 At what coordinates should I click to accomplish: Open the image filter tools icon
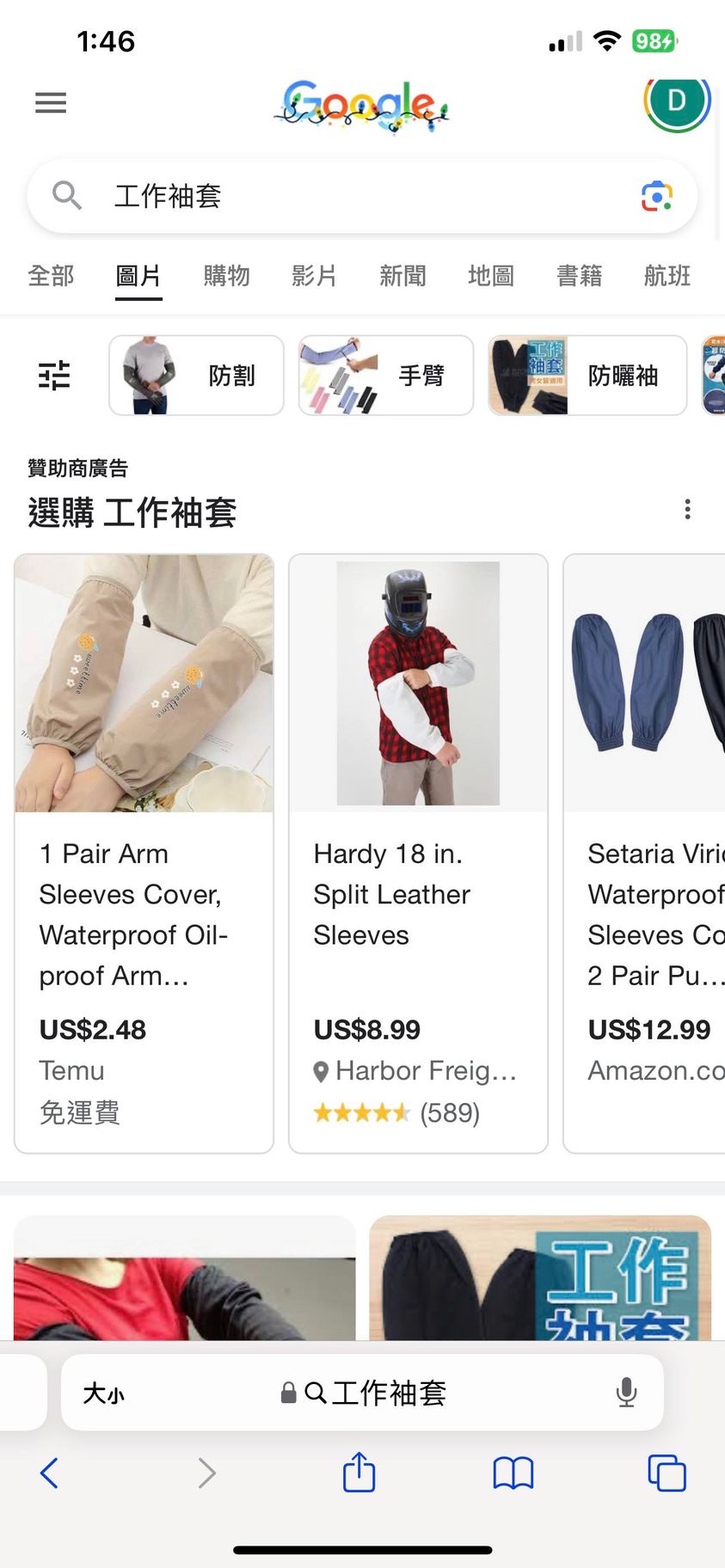[x=54, y=376]
